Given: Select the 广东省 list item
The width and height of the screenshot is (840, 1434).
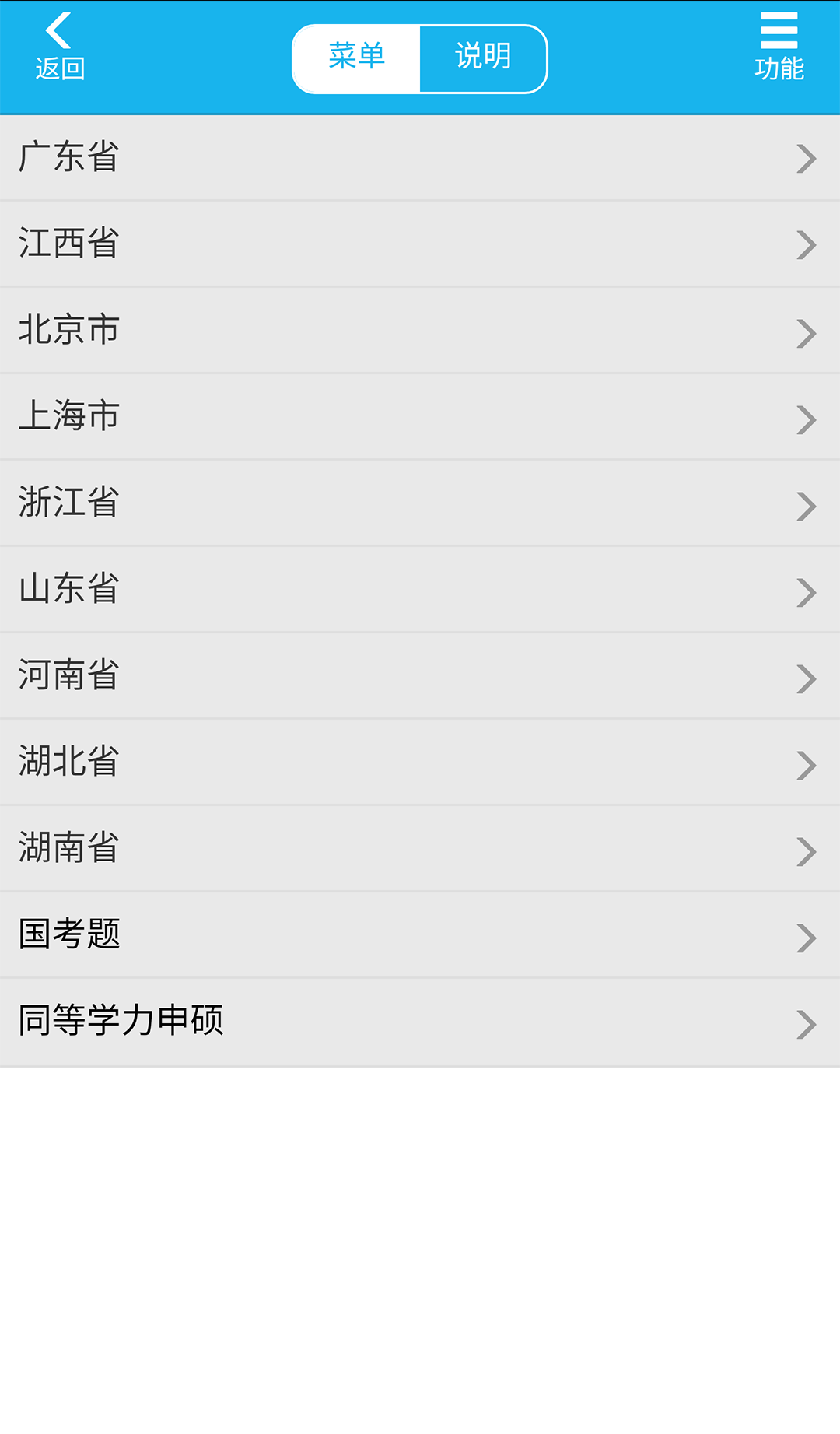Looking at the screenshot, I should 311,157.
